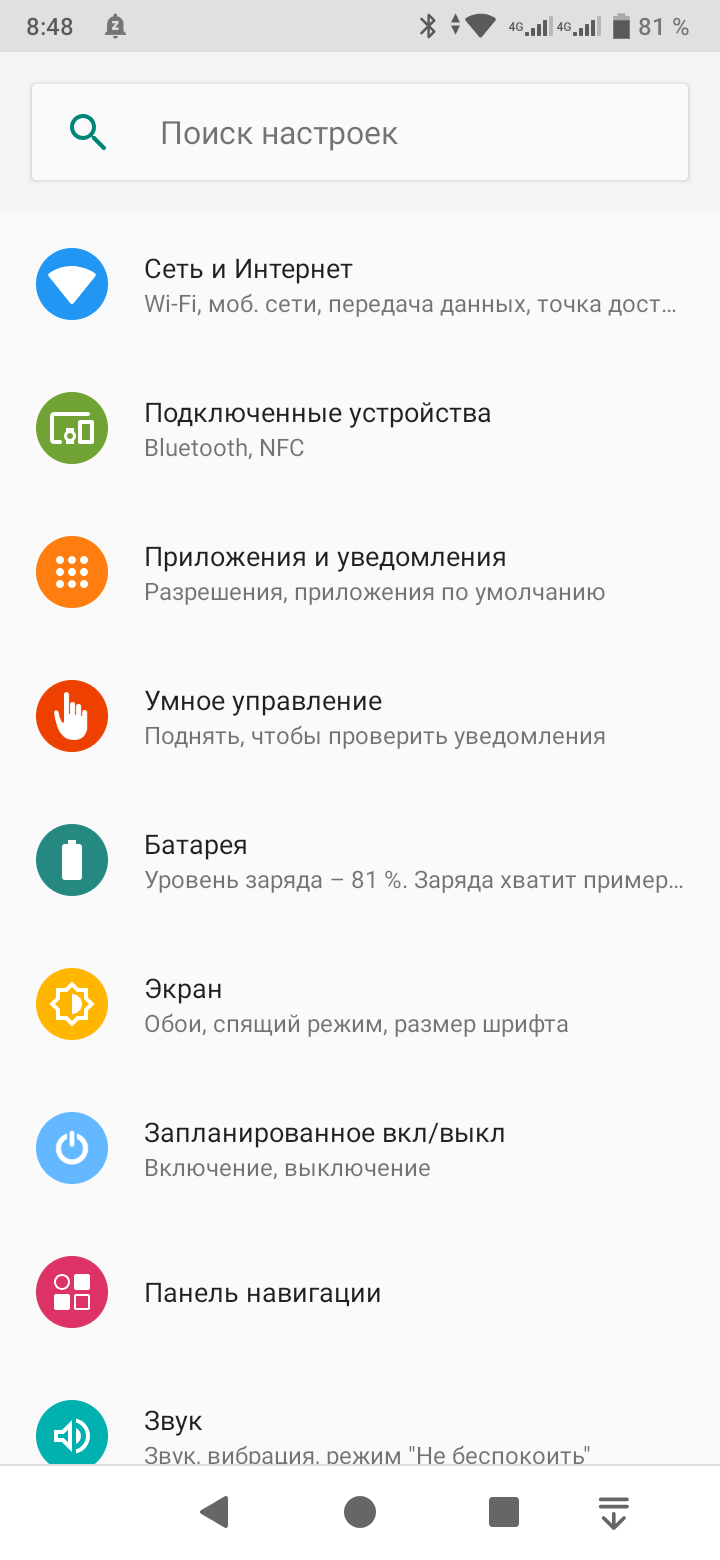Open Умное управление settings
This screenshot has width=720, height=1560.
(x=360, y=716)
